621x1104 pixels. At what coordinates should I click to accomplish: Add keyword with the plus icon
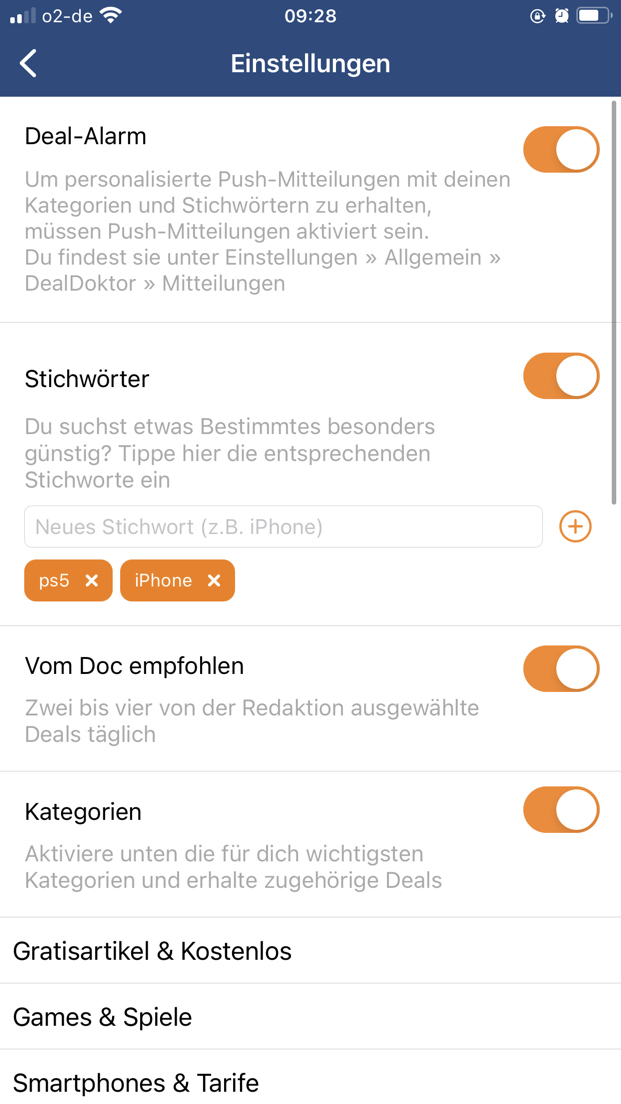575,527
